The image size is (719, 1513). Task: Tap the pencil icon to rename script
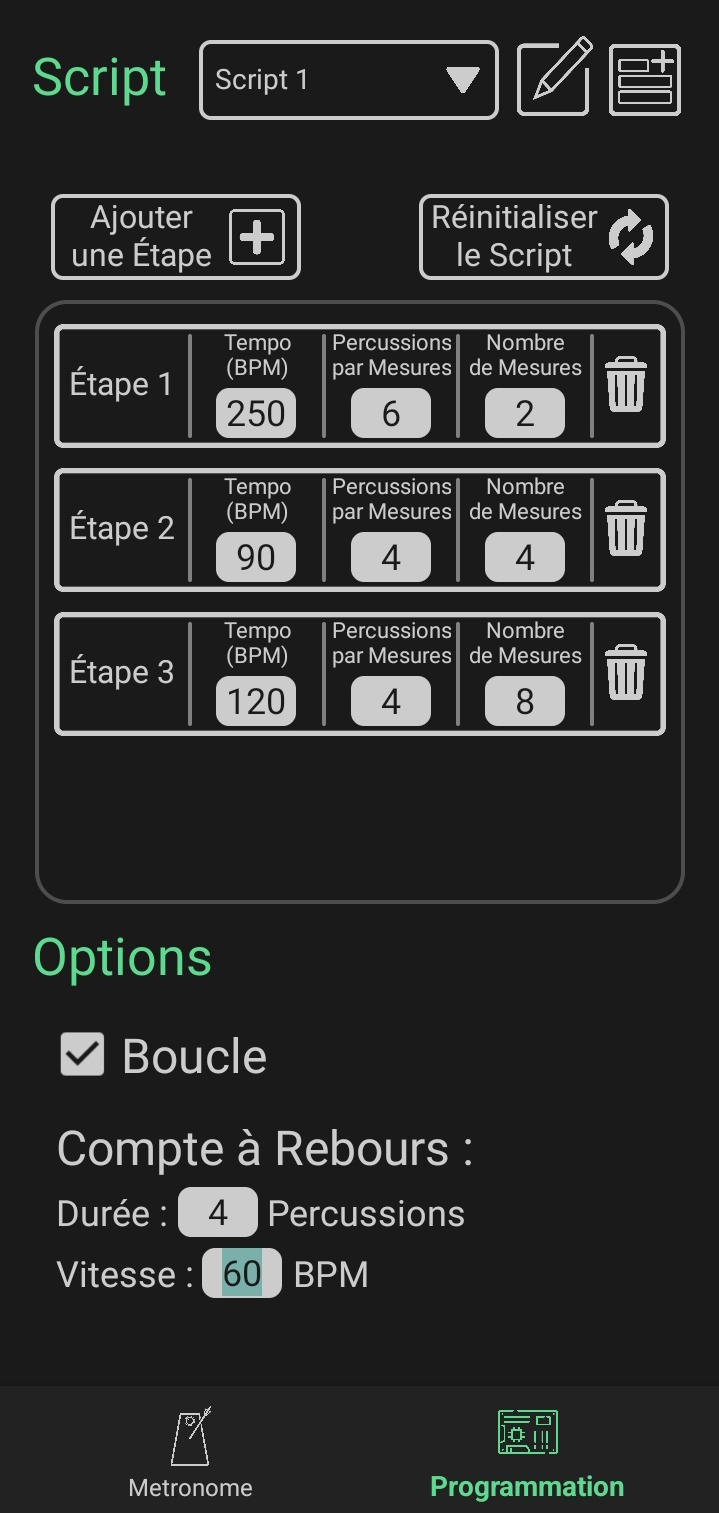point(554,78)
